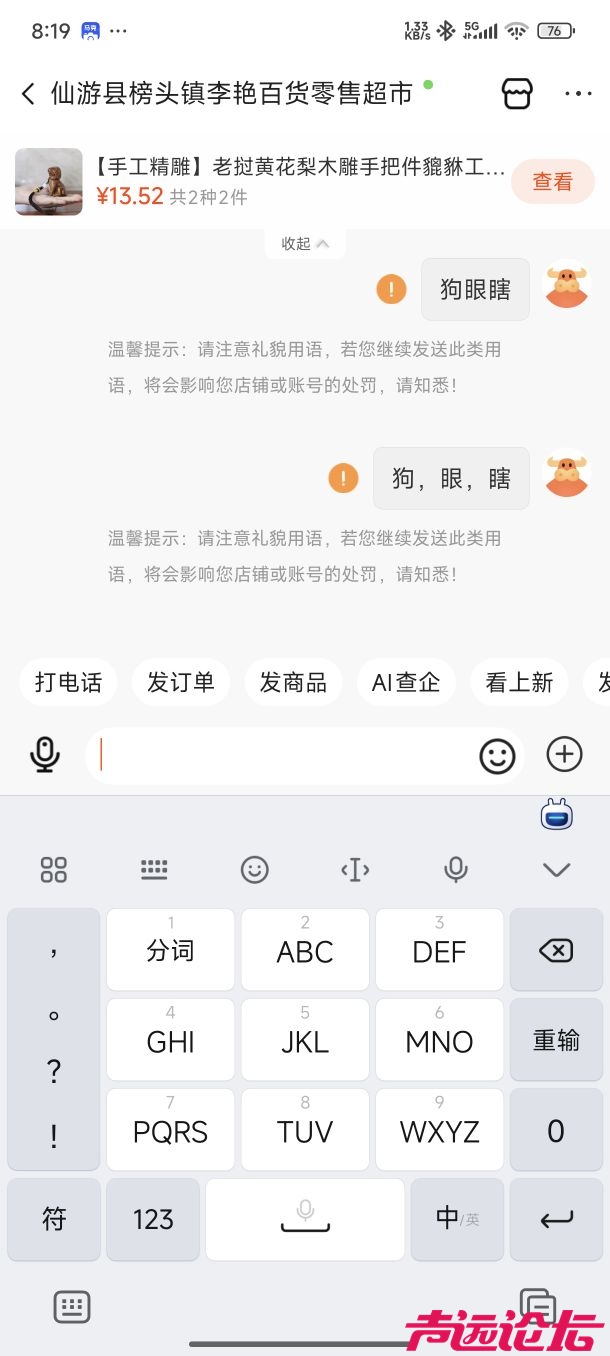Image resolution: width=610 pixels, height=1356 pixels.
Task: Tap the keyboard backspace key
Action: pos(556,950)
